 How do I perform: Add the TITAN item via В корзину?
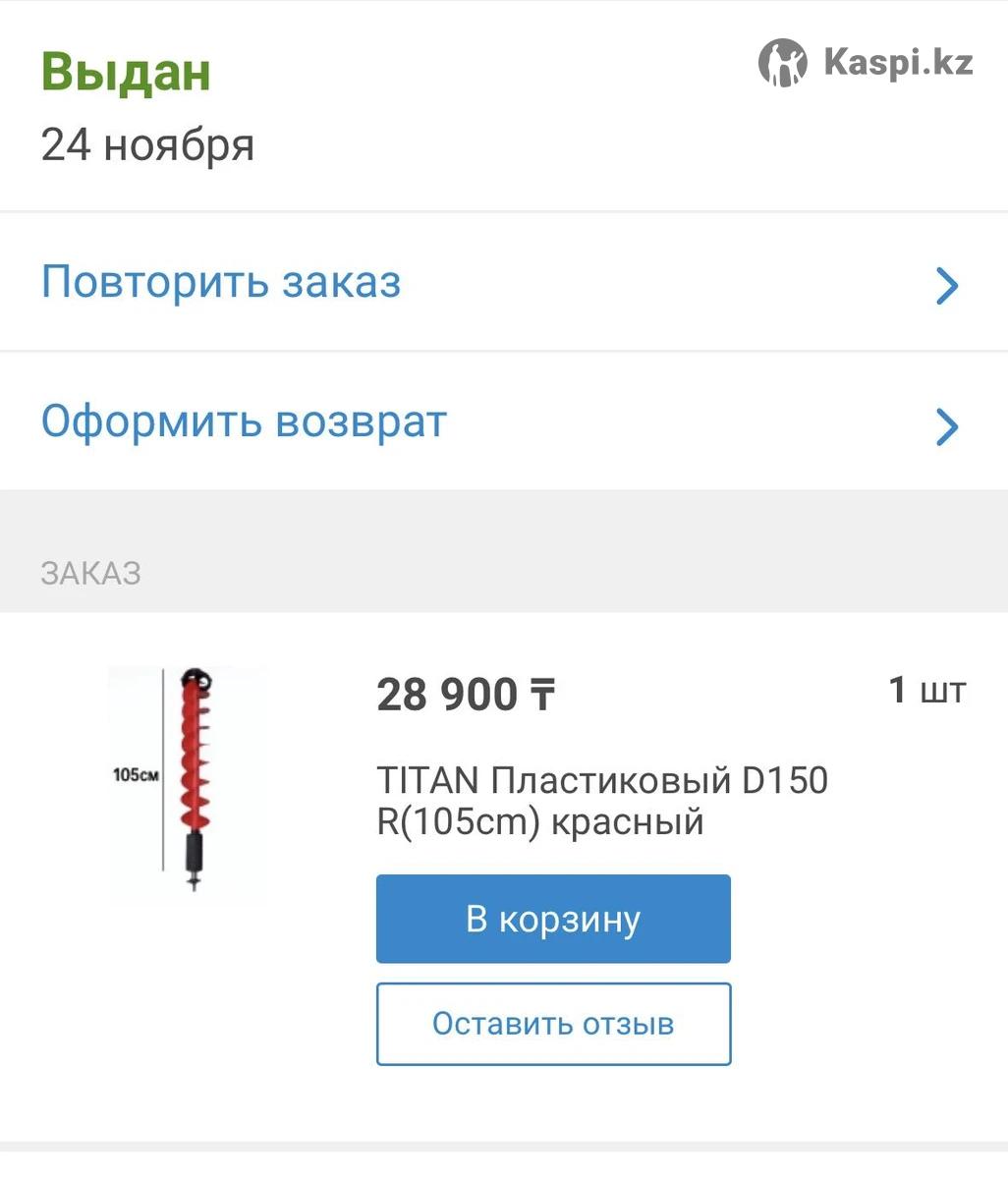[553, 919]
